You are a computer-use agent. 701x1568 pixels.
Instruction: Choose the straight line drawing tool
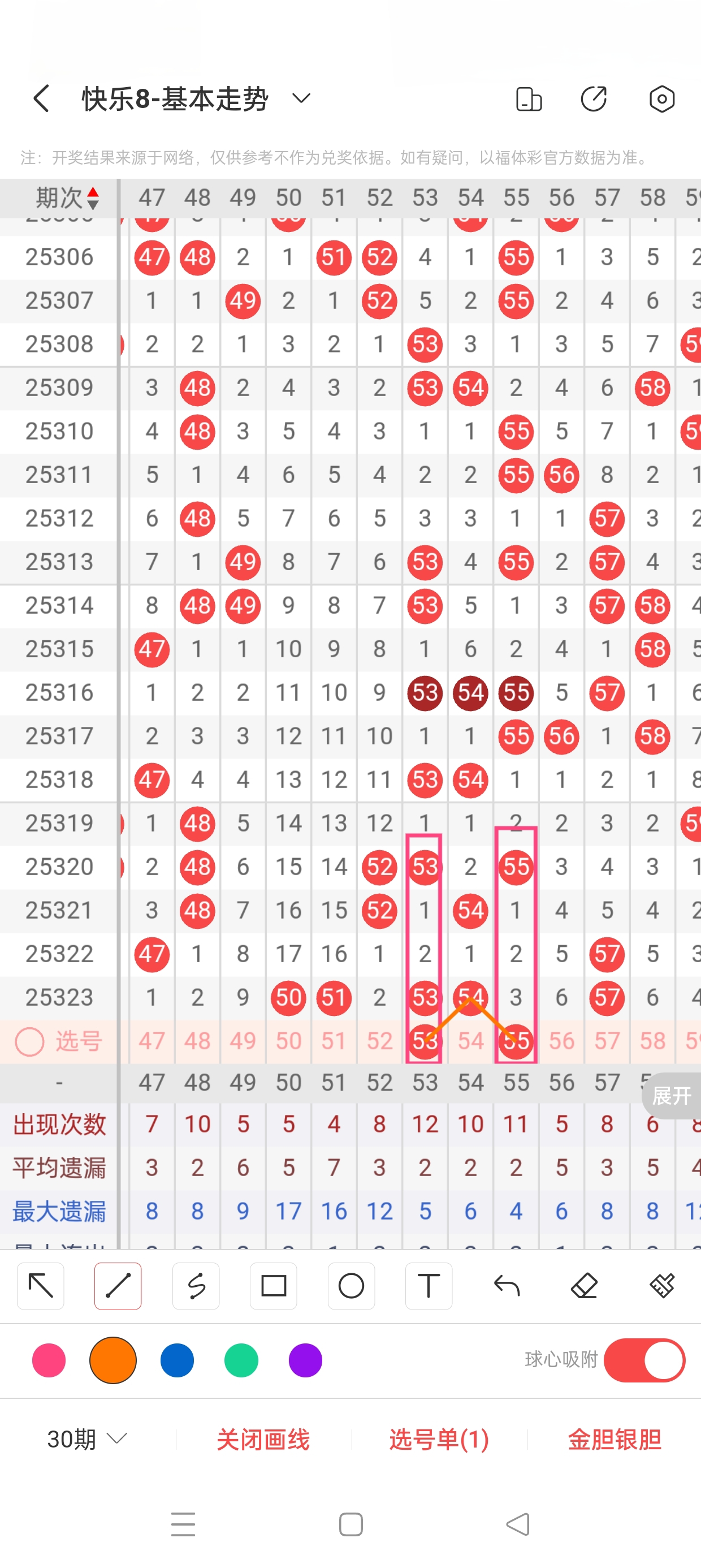[118, 1286]
